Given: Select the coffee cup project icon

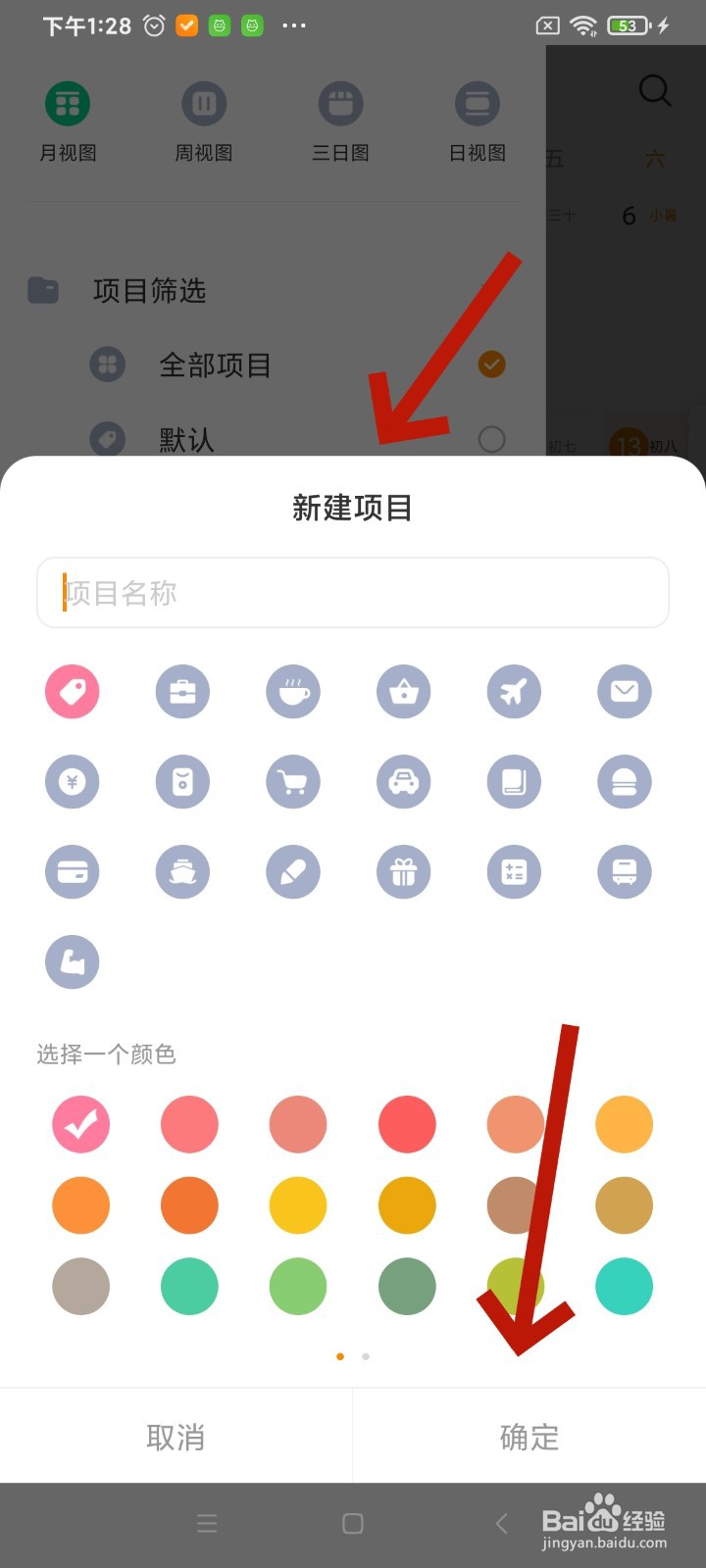Looking at the screenshot, I should point(293,692).
